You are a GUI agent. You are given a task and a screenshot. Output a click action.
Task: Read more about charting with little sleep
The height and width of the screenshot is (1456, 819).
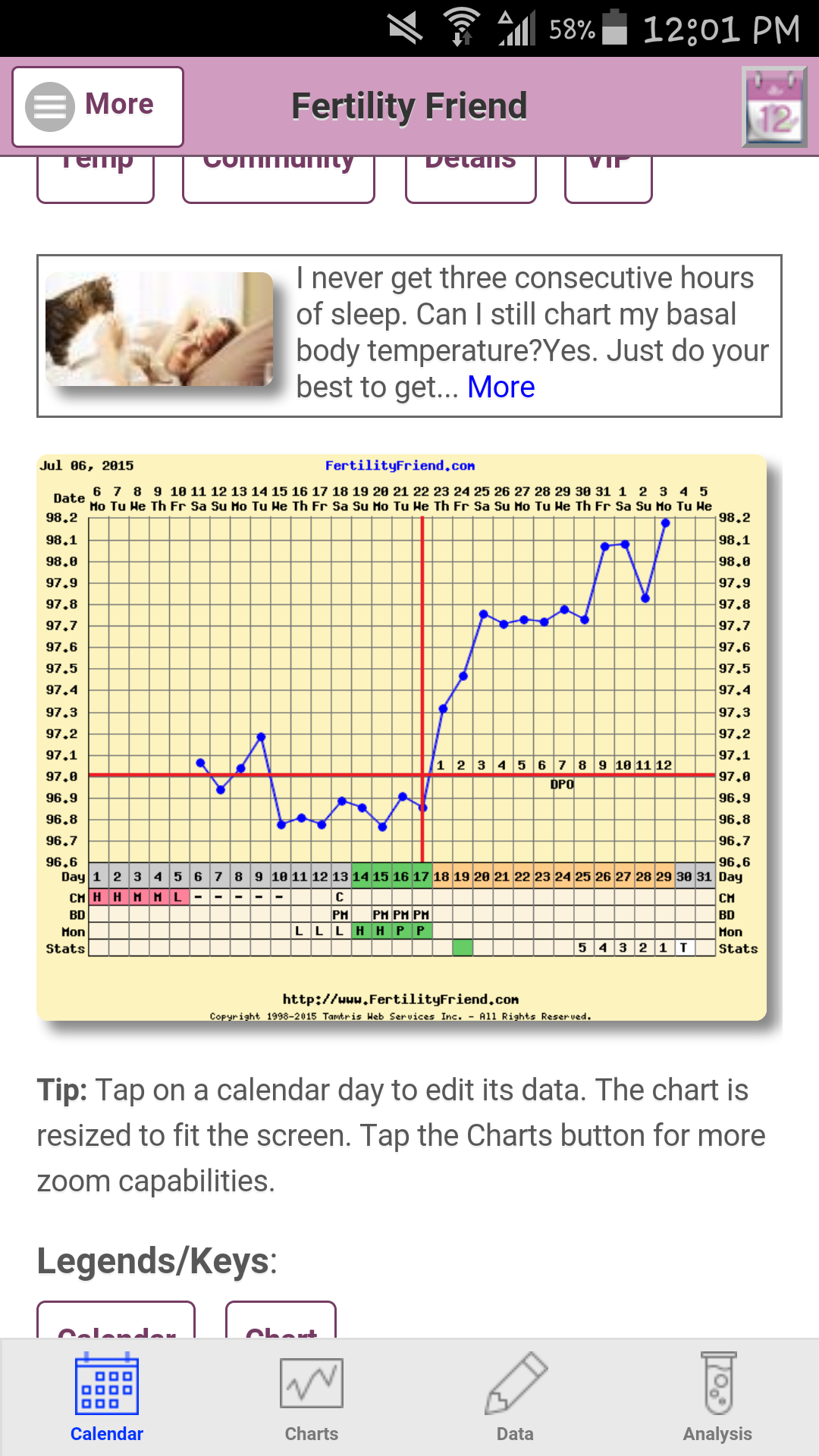[x=500, y=388]
